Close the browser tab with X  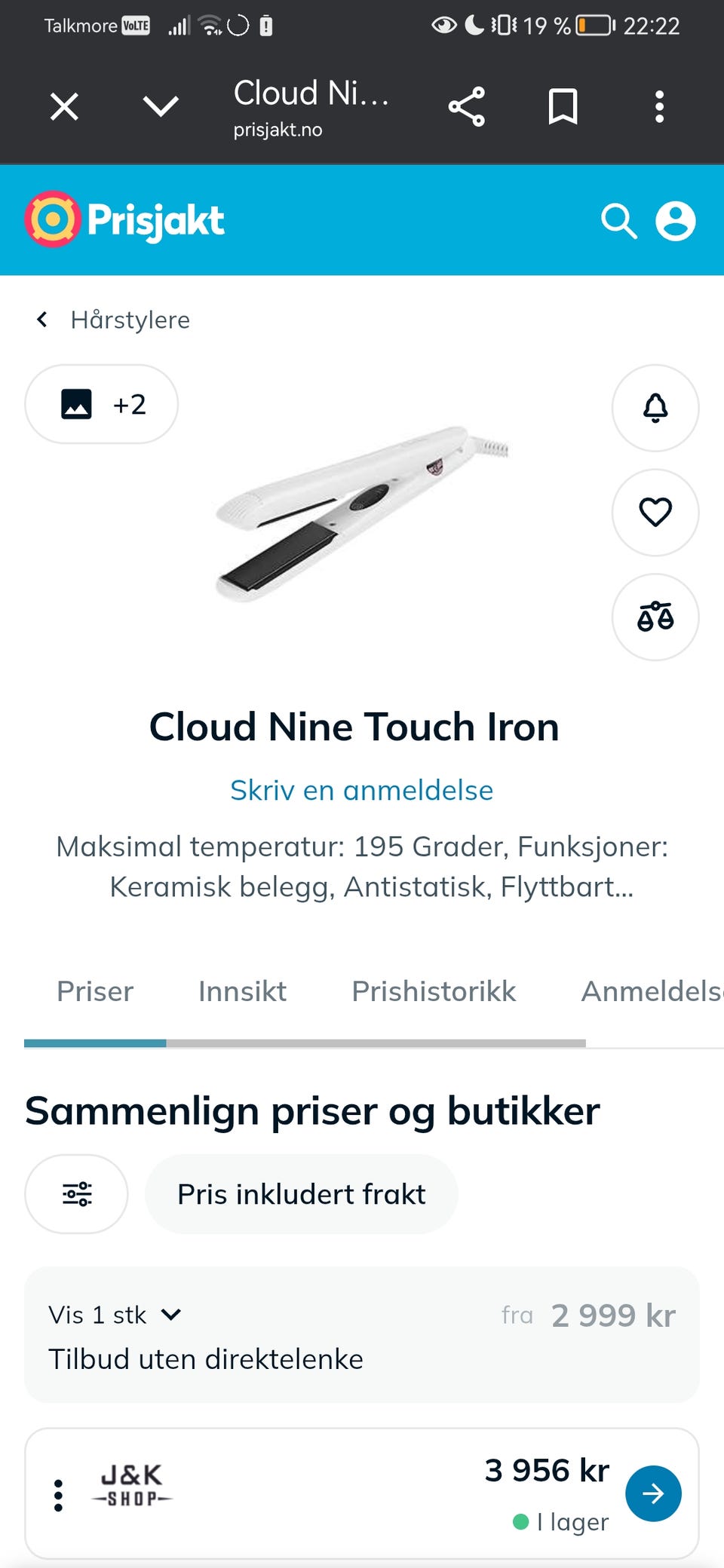coord(64,106)
